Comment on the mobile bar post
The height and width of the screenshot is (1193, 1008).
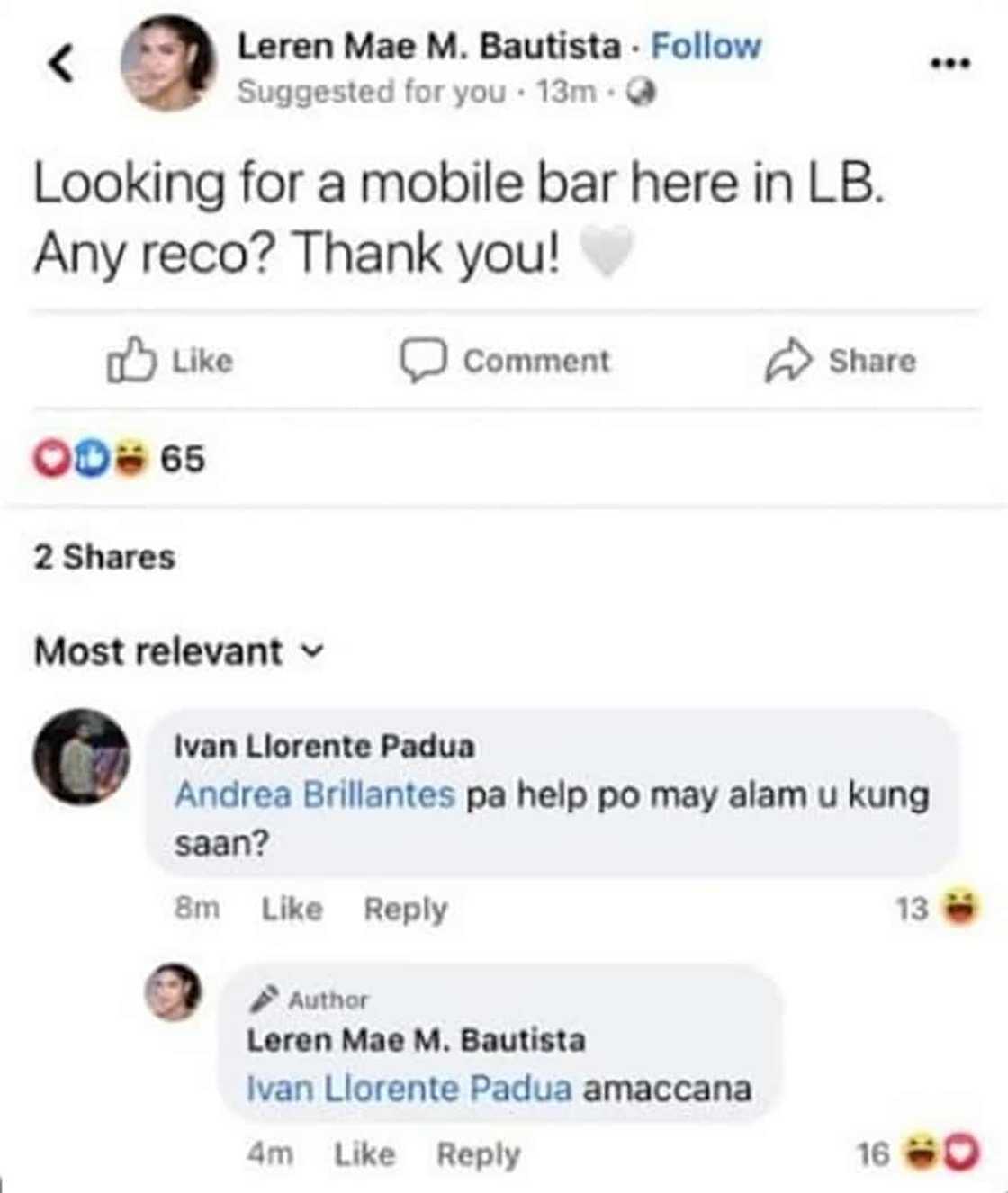[x=505, y=361]
